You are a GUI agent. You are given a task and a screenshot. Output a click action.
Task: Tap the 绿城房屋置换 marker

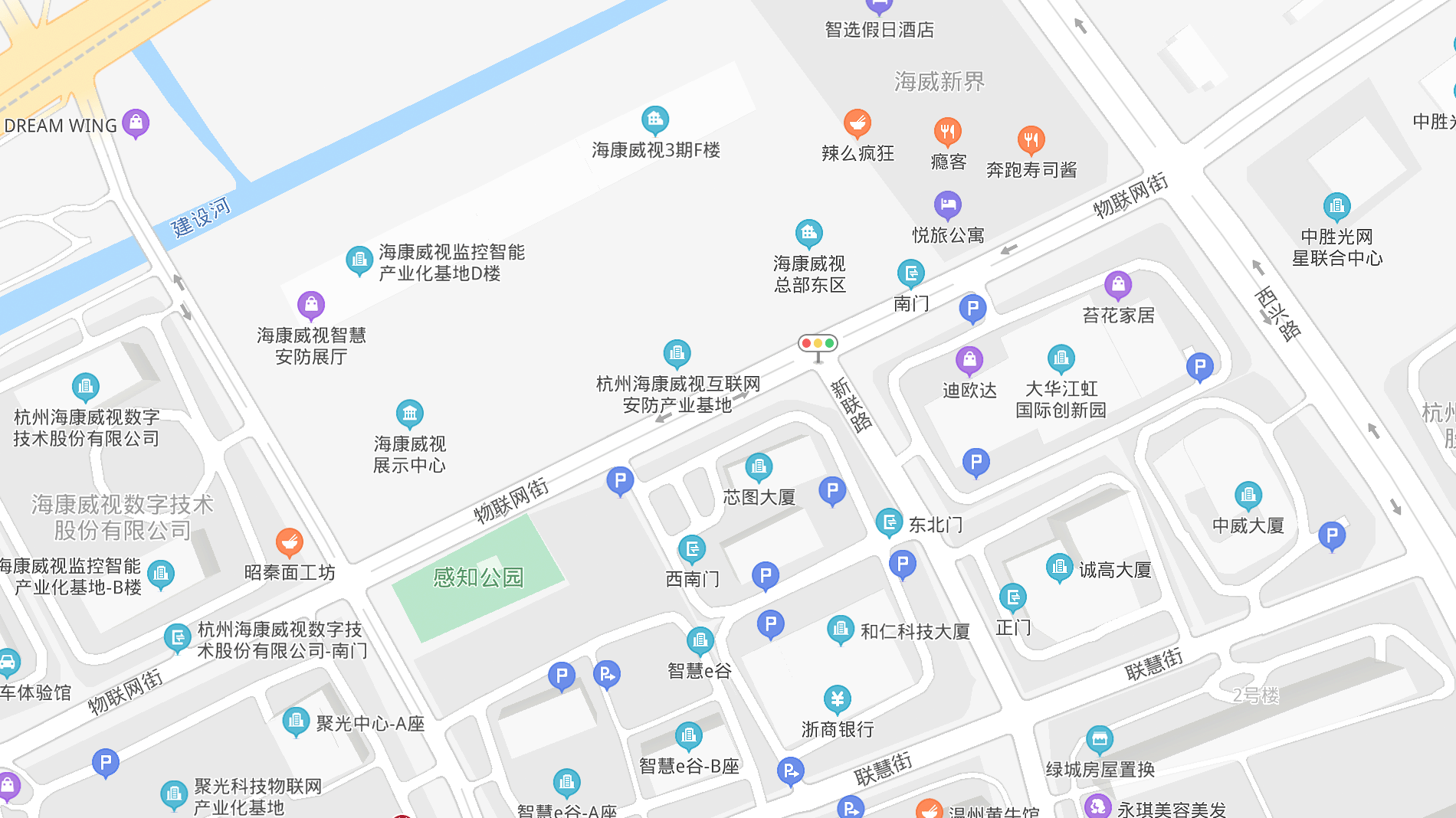pyautogui.click(x=1099, y=740)
